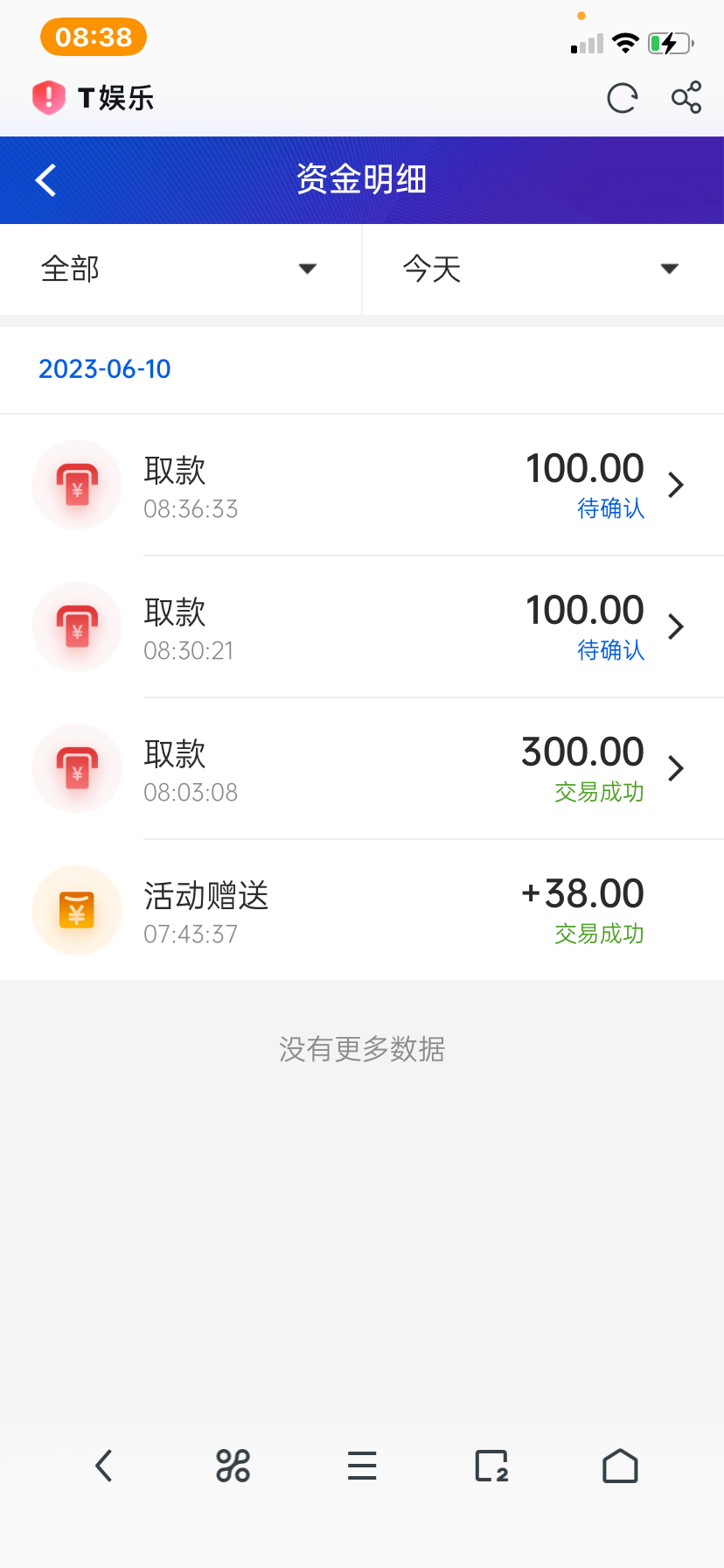
Task: Tap the refresh icon in the browser toolbar
Action: click(x=621, y=98)
